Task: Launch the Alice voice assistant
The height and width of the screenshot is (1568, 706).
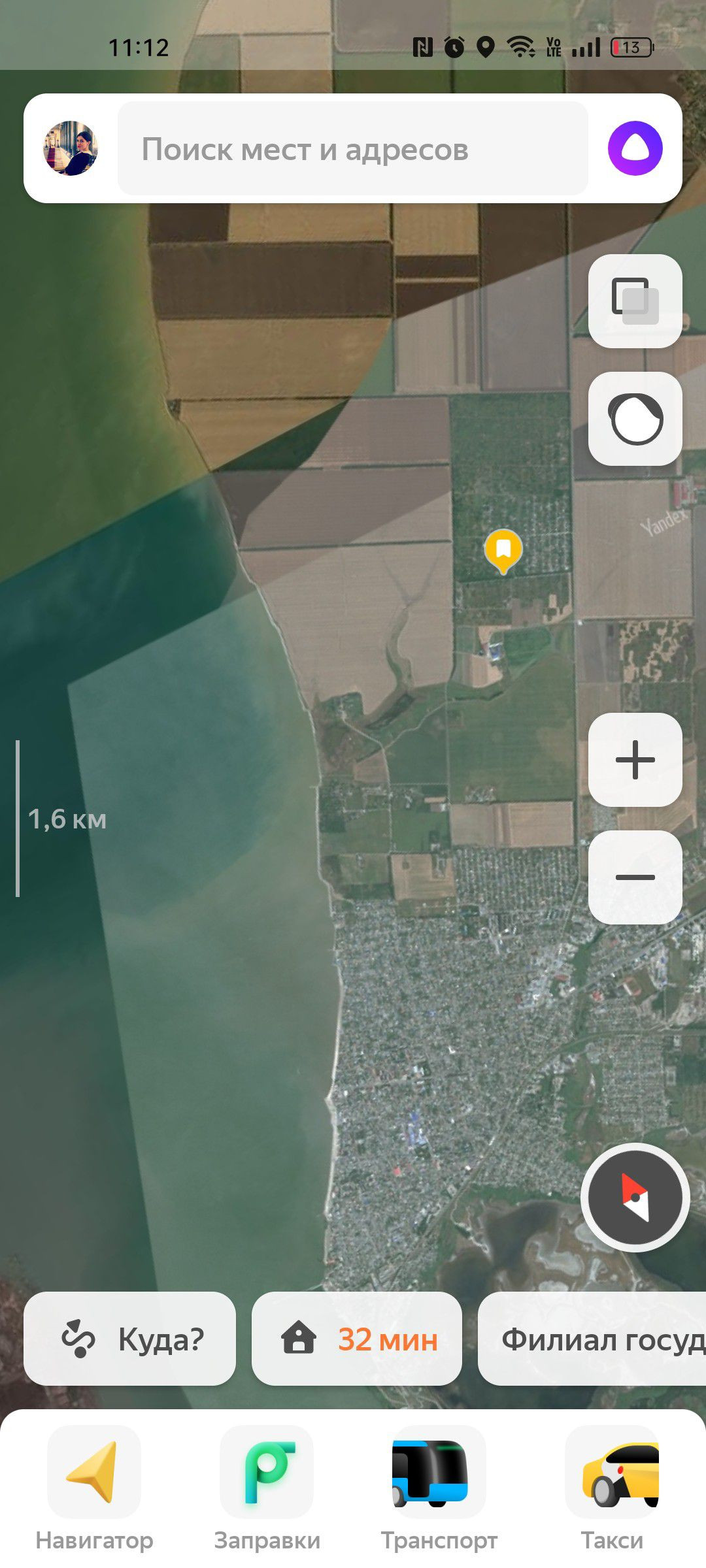Action: pyautogui.click(x=635, y=148)
